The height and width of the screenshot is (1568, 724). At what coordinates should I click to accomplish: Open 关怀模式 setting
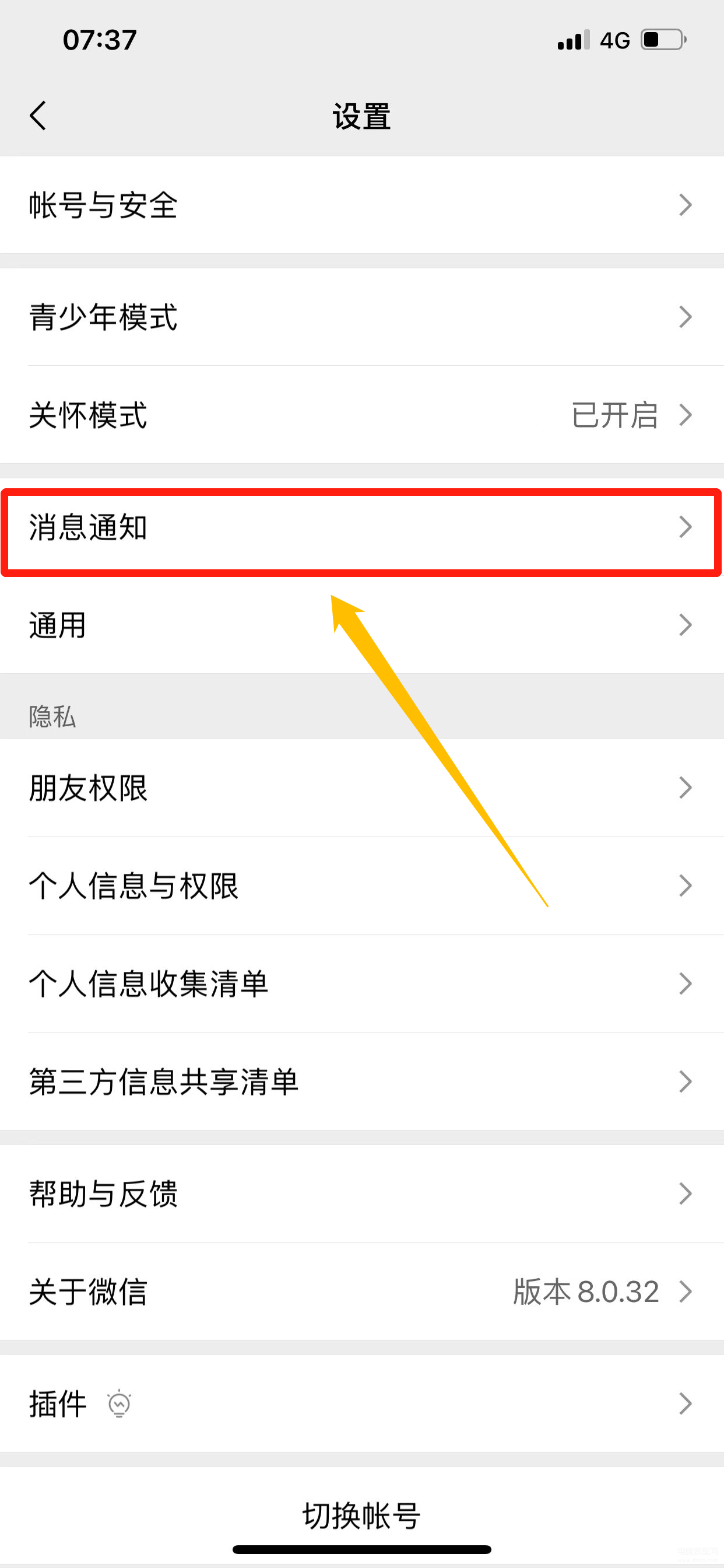361,415
